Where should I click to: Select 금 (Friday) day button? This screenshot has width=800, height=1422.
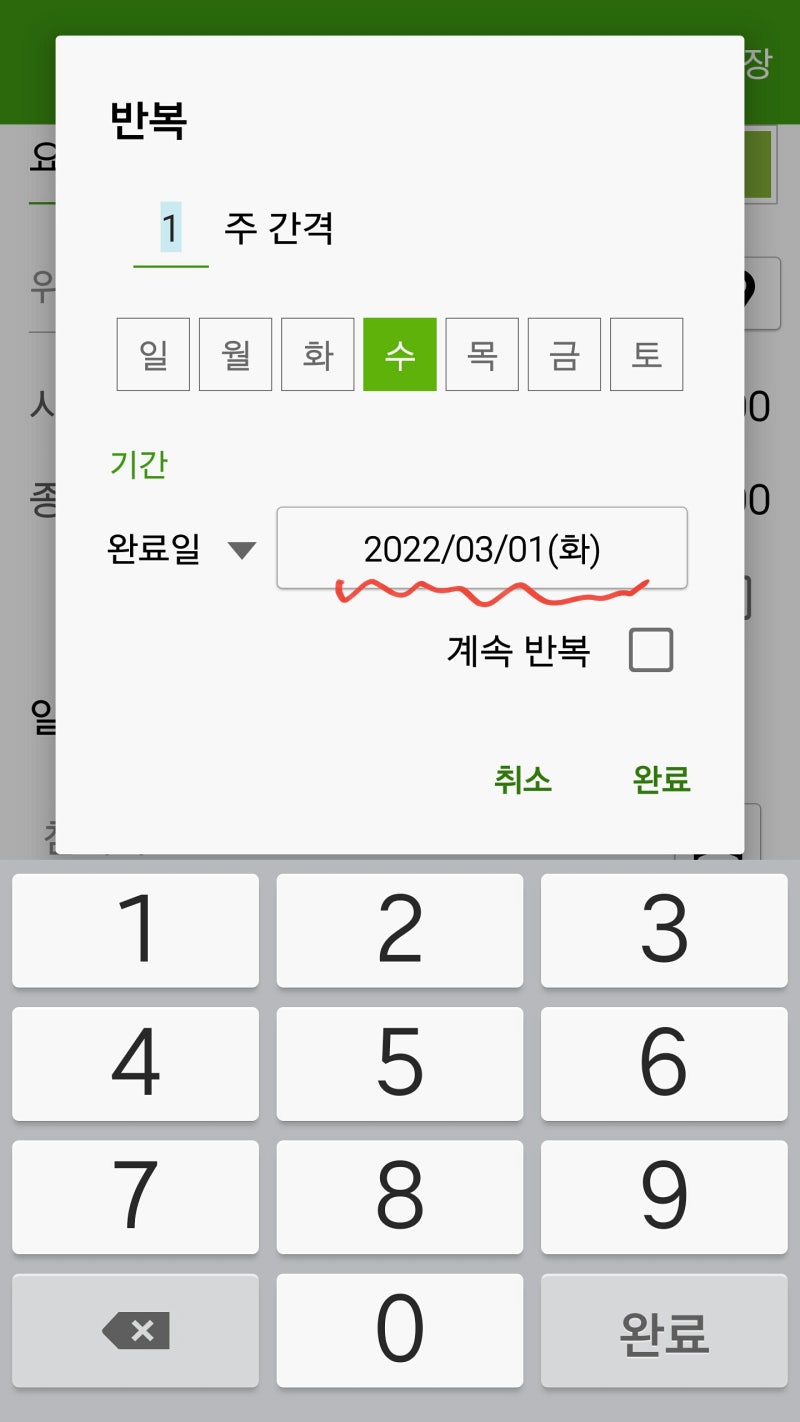564,354
